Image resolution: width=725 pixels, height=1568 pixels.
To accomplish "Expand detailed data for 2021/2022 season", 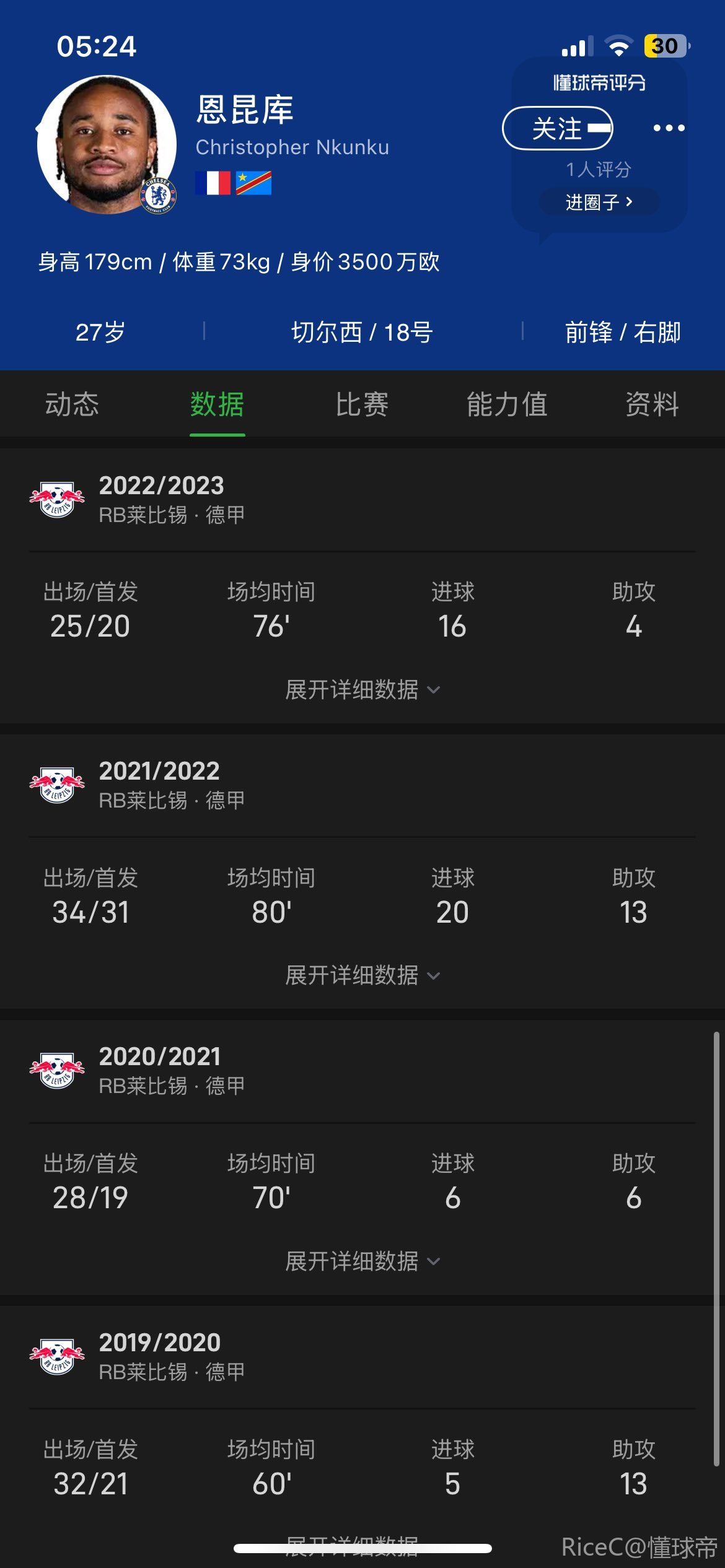I will pyautogui.click(x=362, y=975).
